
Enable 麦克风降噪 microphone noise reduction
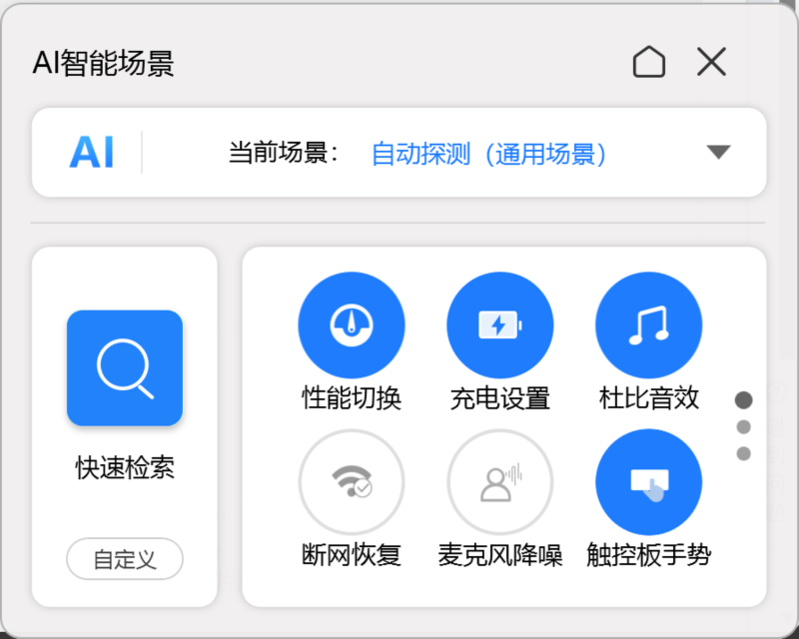pyautogui.click(x=500, y=482)
